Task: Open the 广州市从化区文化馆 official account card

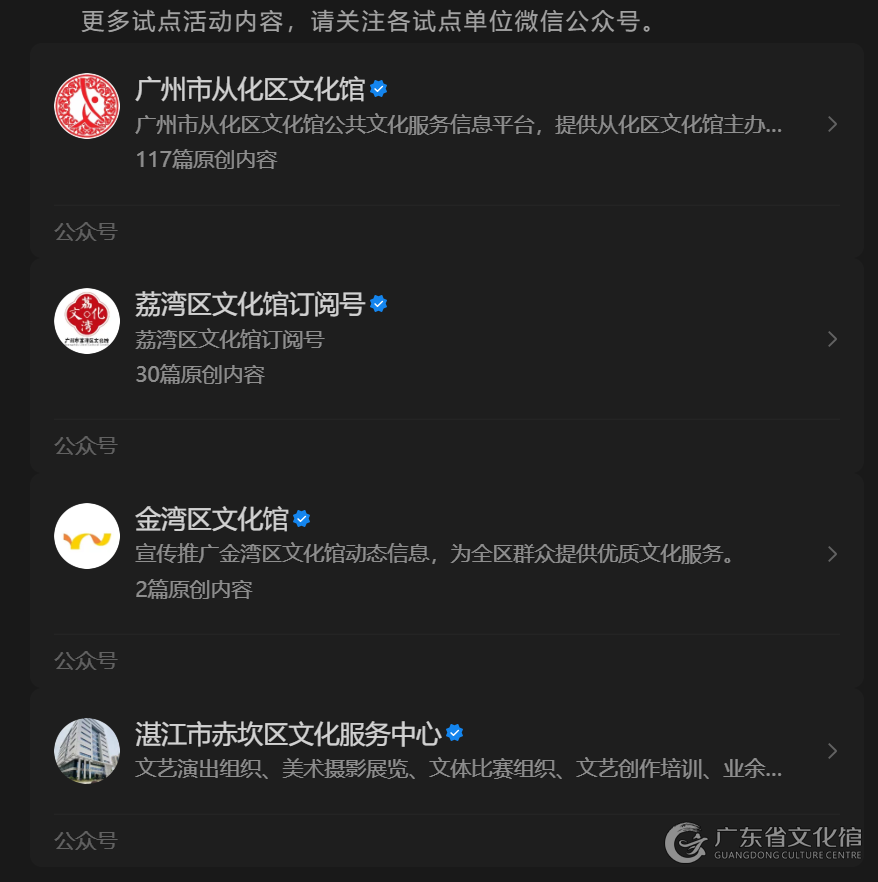Action: pos(445,124)
